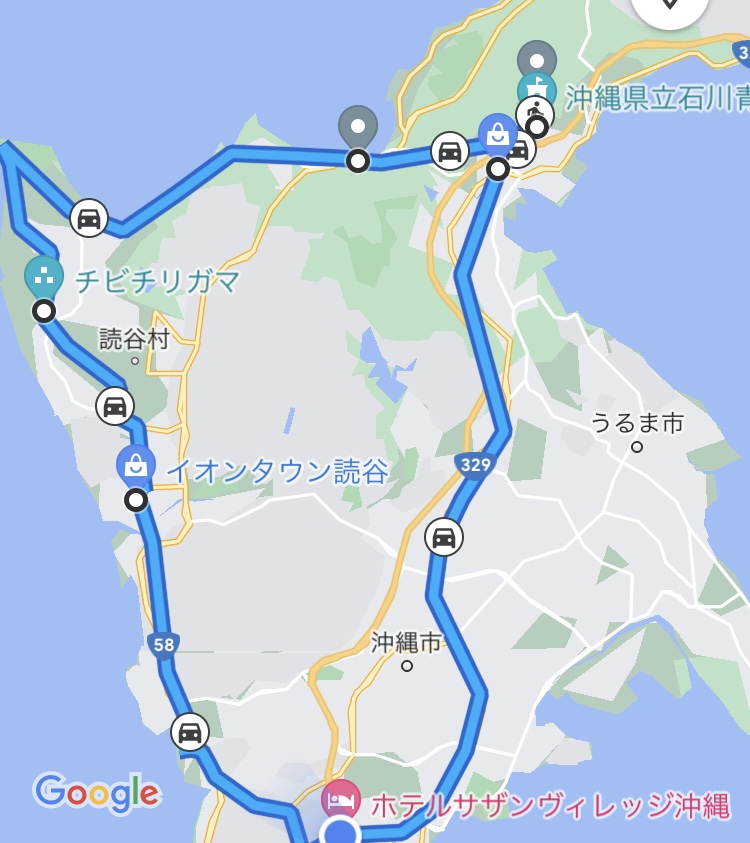Open the チビチリガマ place pin
The height and width of the screenshot is (843, 750).
point(43,274)
